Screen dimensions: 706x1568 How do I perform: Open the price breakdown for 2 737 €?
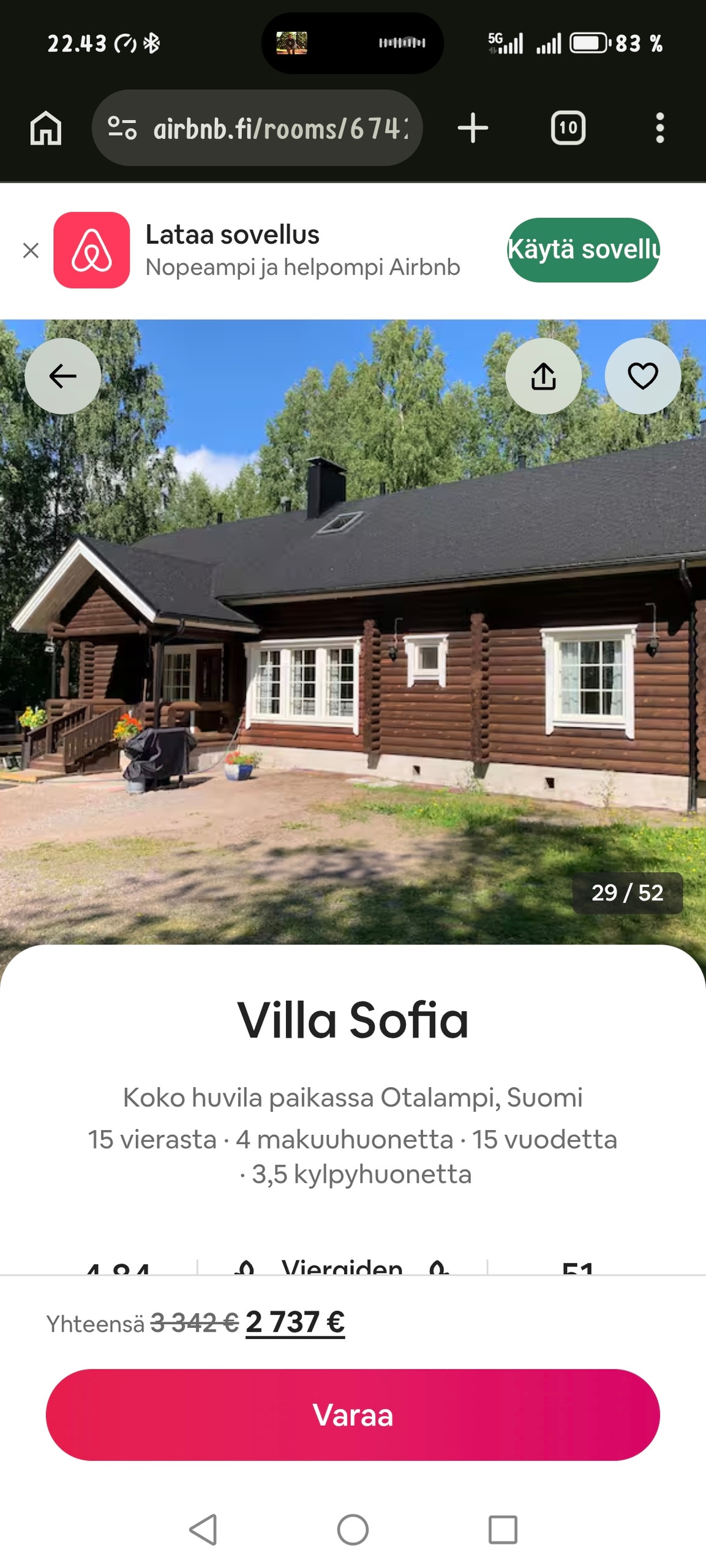coord(295,1322)
